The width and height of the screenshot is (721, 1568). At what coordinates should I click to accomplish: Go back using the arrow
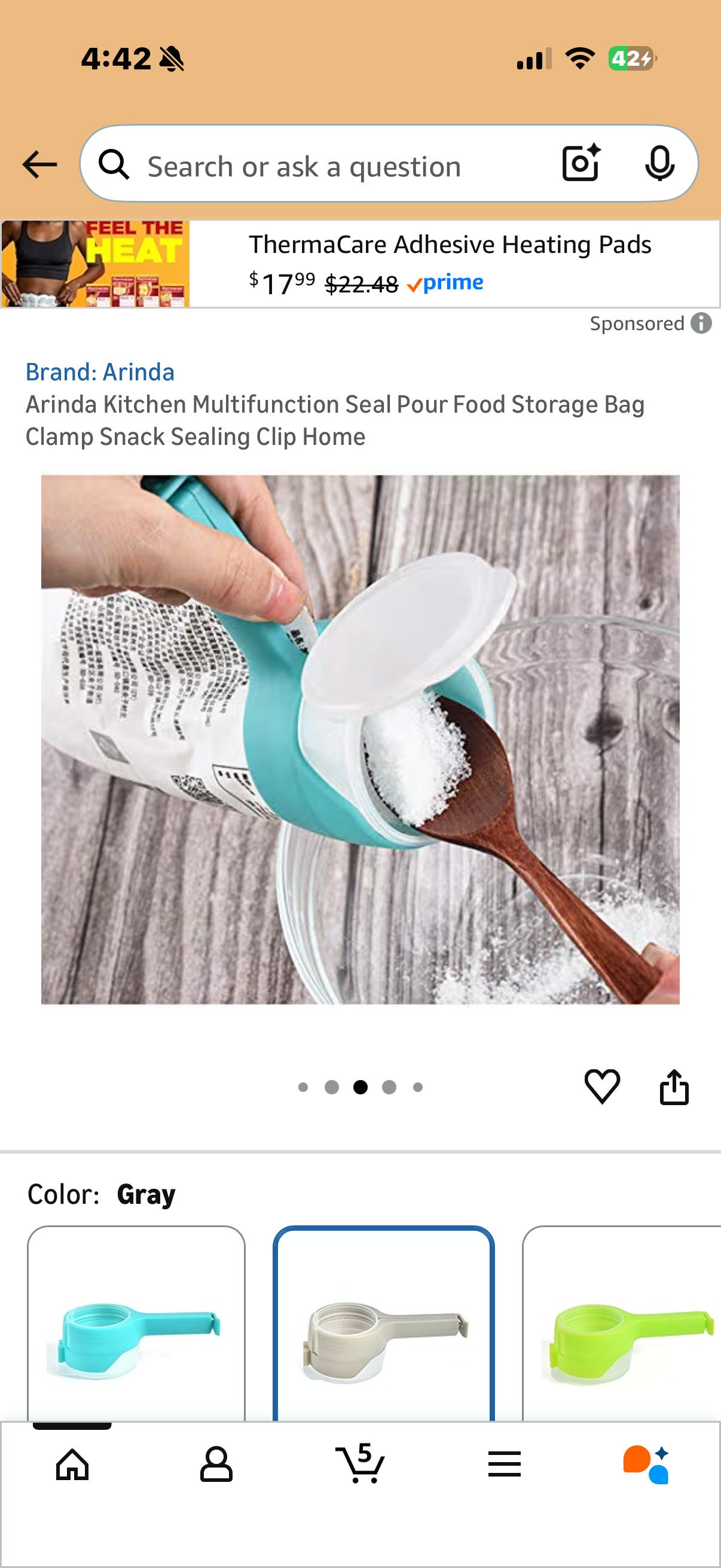coord(39,164)
